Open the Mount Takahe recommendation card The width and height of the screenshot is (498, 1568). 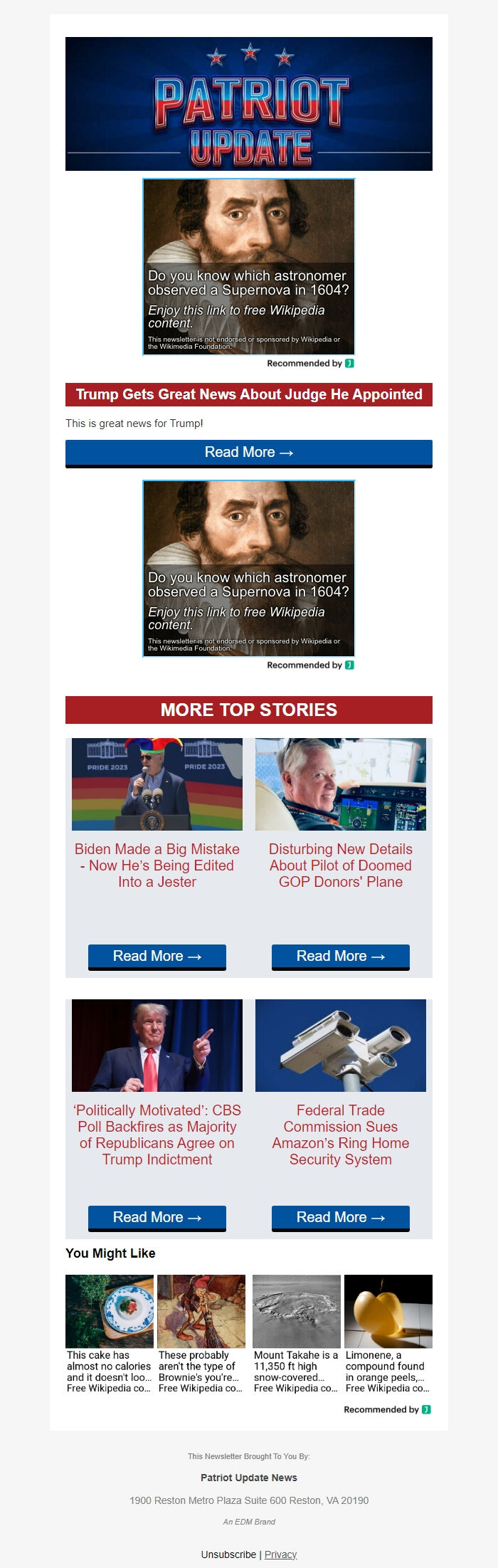[x=297, y=1332]
